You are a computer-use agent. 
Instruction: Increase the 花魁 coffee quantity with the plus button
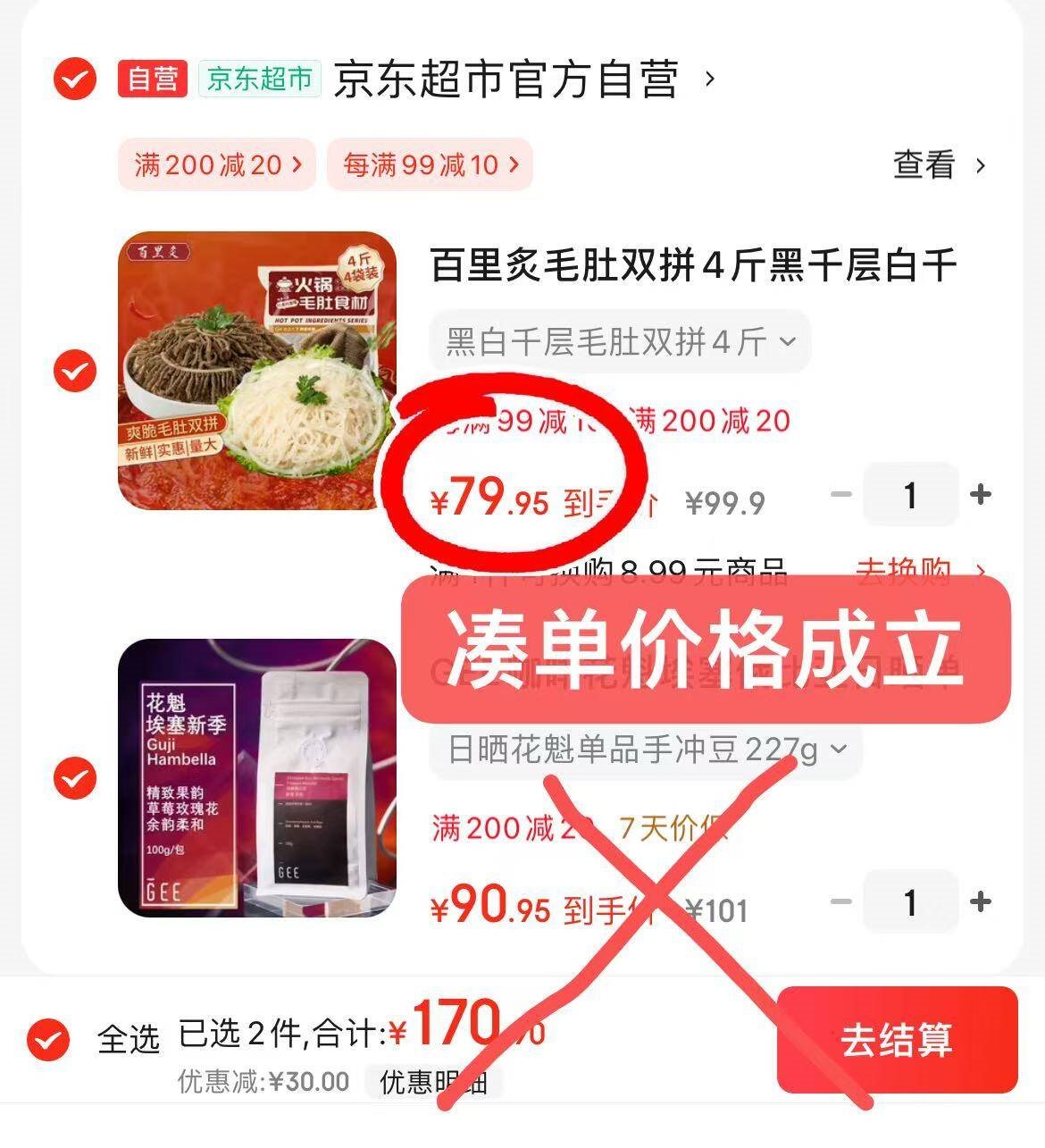(x=981, y=901)
